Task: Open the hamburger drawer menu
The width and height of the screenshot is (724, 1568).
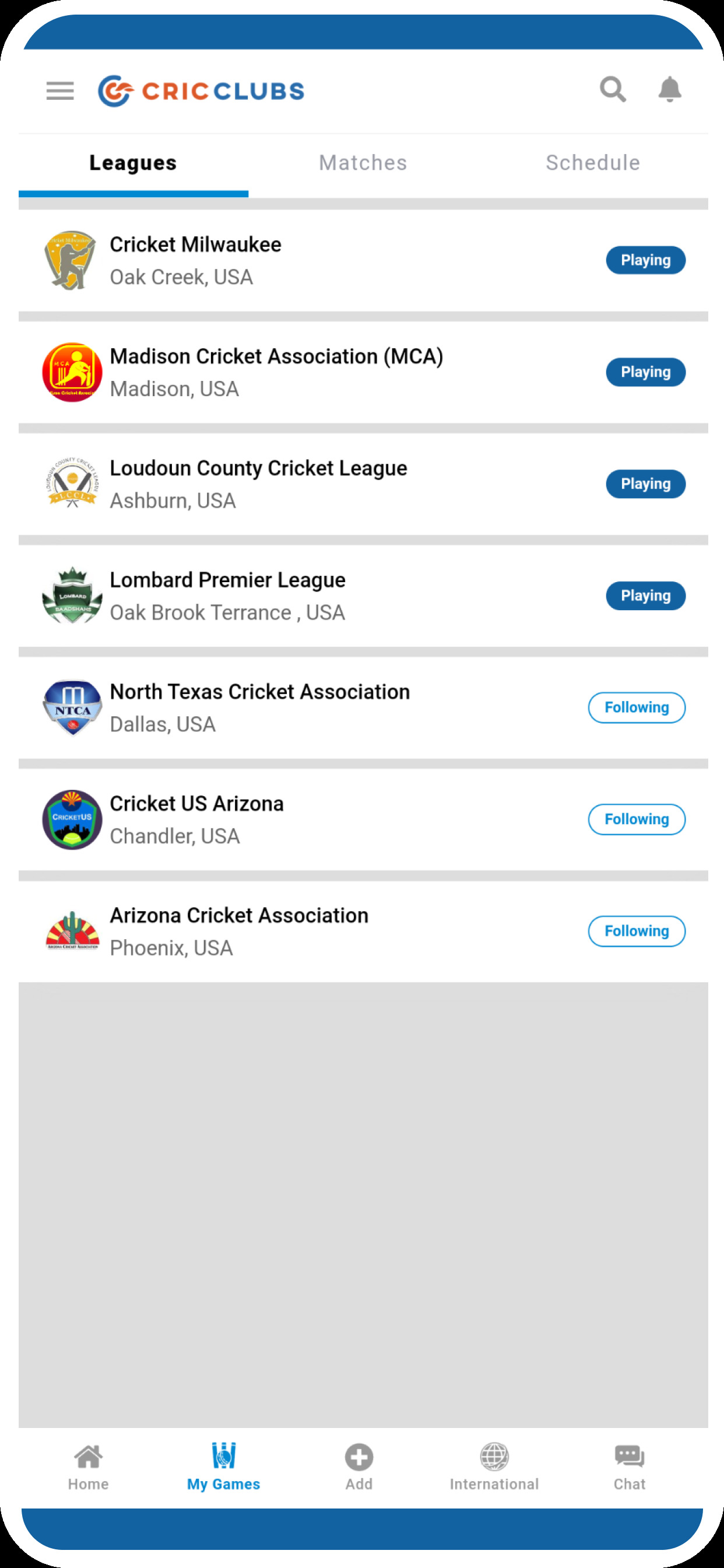Action: 59,92
